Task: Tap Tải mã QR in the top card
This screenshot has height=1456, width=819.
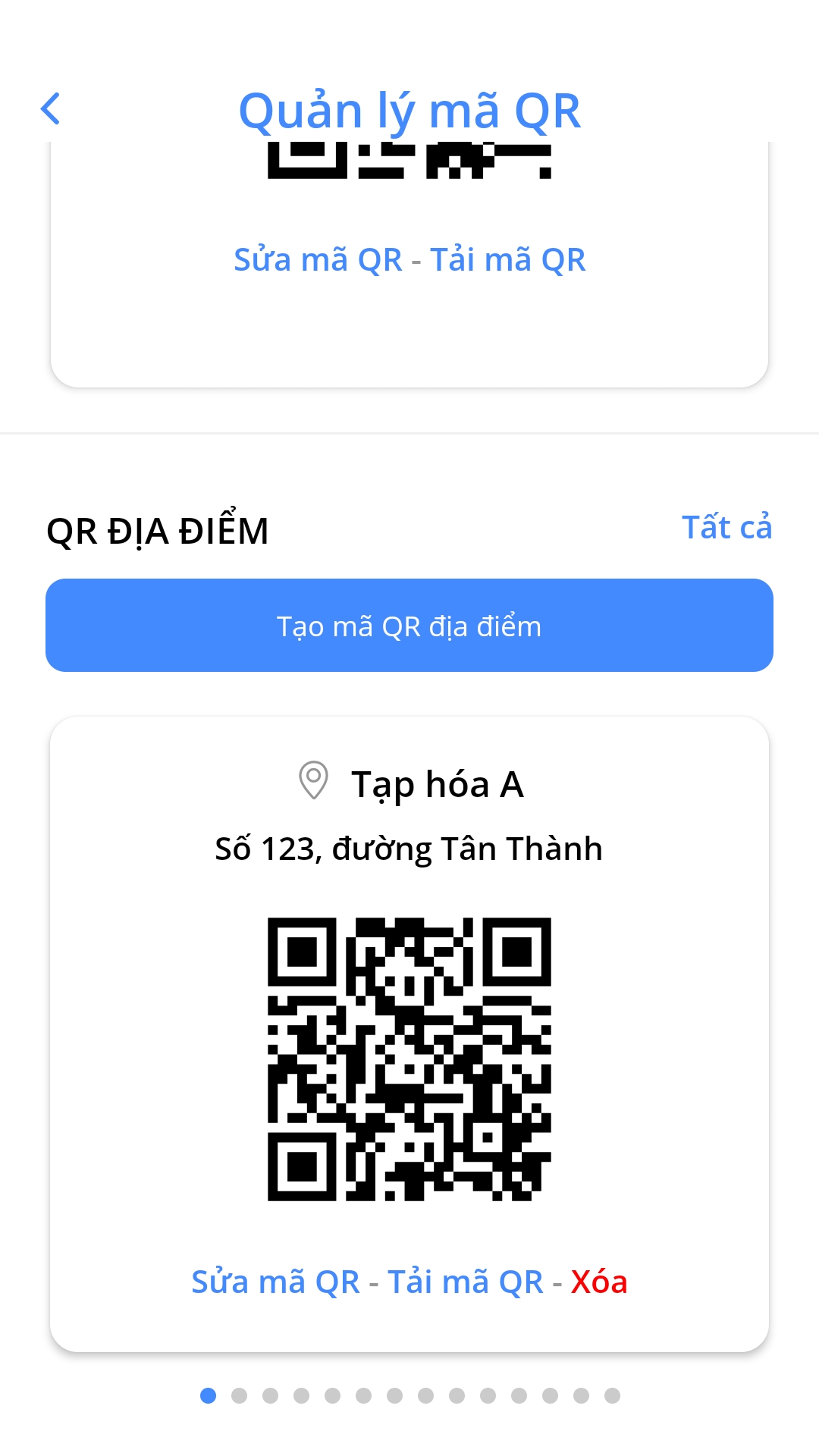Action: 508,259
